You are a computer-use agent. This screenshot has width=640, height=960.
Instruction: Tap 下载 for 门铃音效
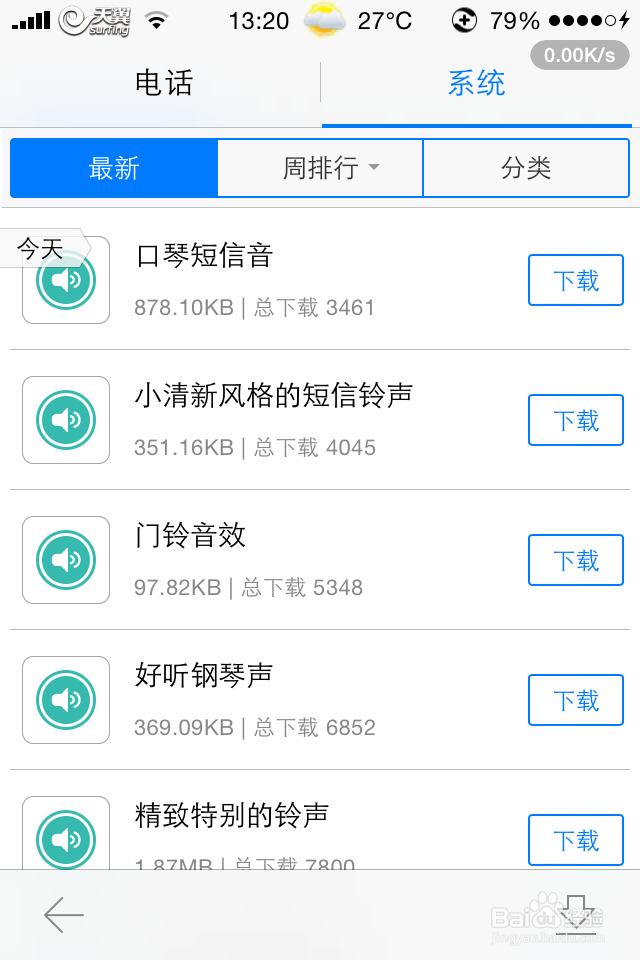(x=575, y=560)
